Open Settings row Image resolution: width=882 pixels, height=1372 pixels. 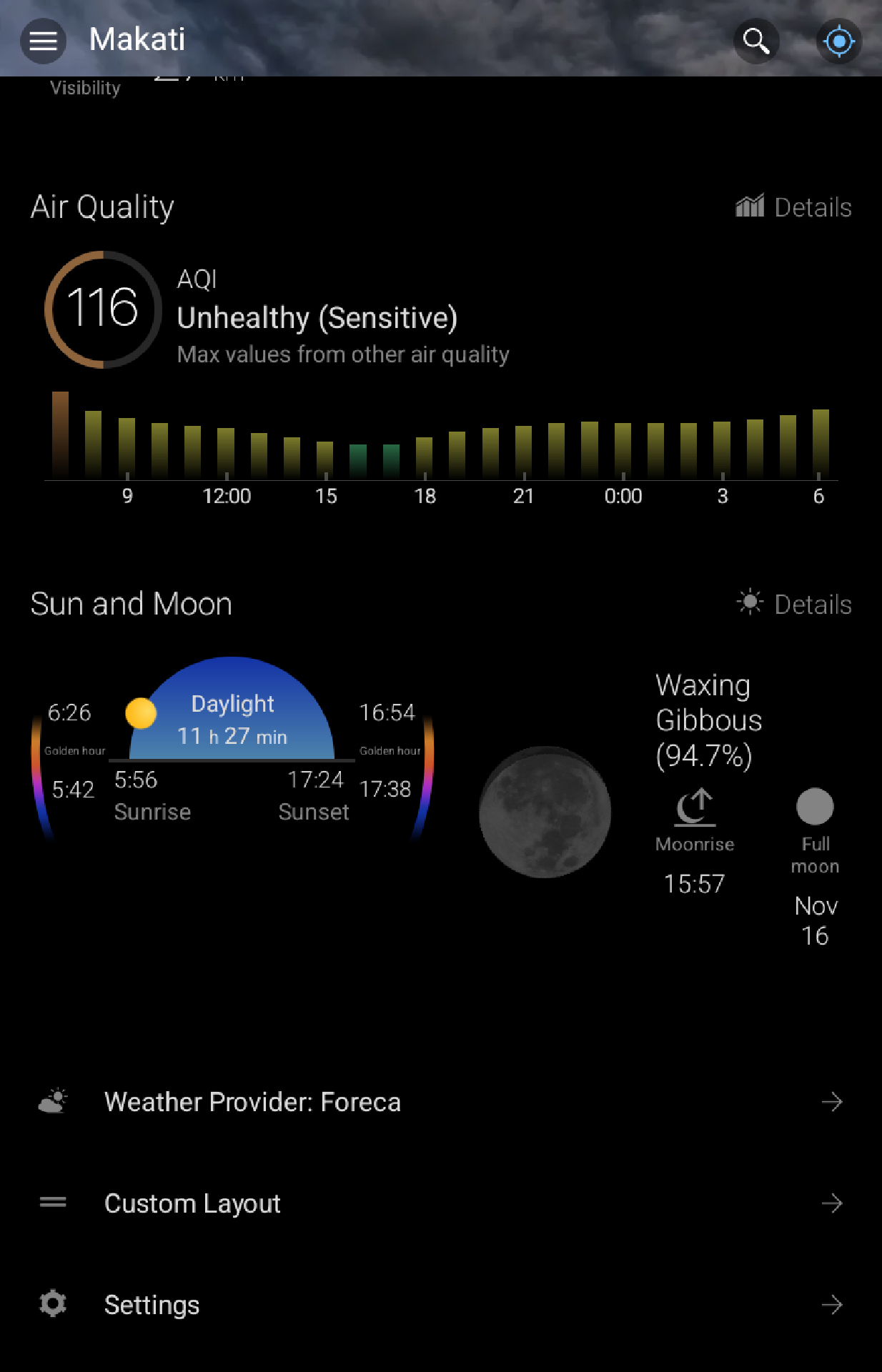click(440, 1305)
